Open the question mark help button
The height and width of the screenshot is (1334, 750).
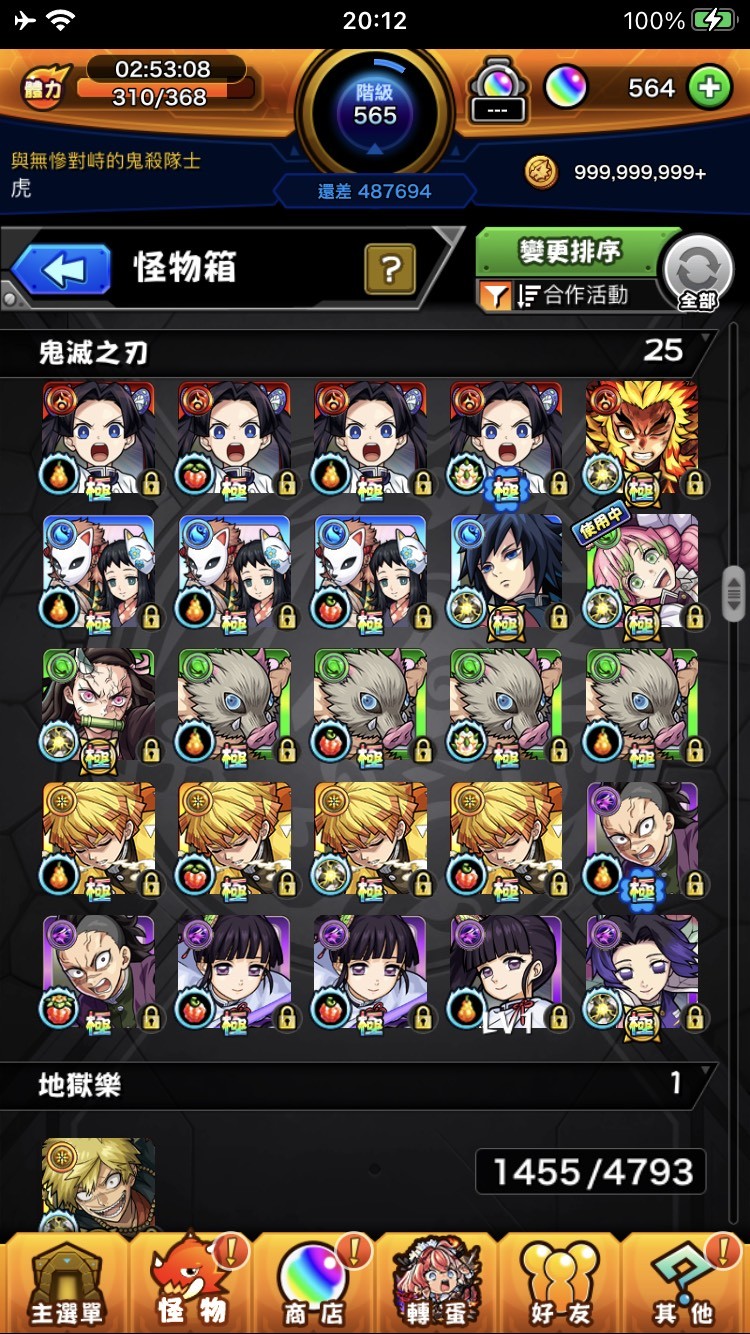tap(390, 268)
